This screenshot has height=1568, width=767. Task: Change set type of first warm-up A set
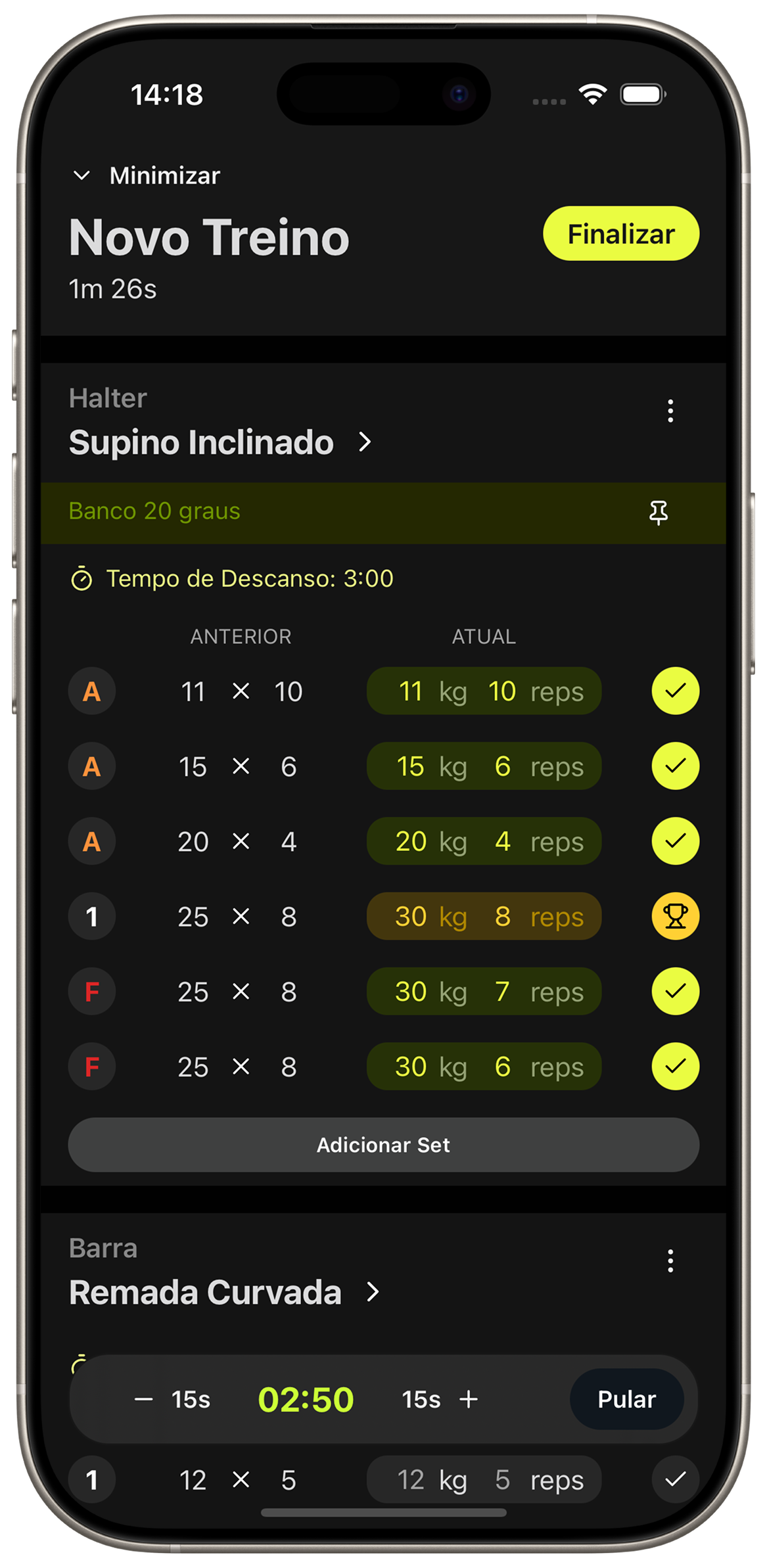tap(92, 691)
